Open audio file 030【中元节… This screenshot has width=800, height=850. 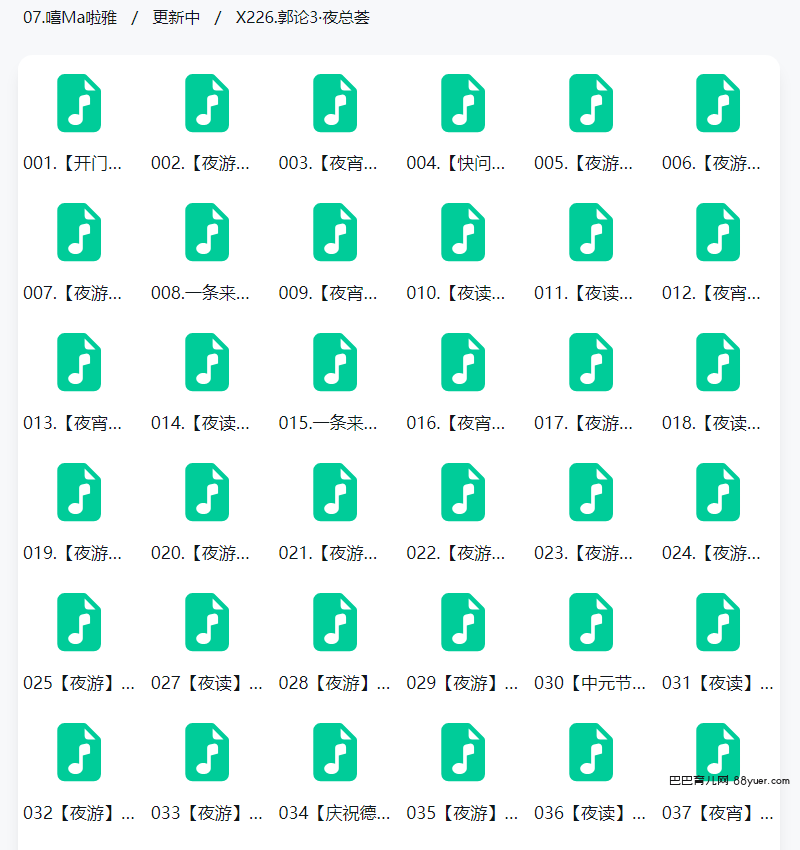coord(591,623)
